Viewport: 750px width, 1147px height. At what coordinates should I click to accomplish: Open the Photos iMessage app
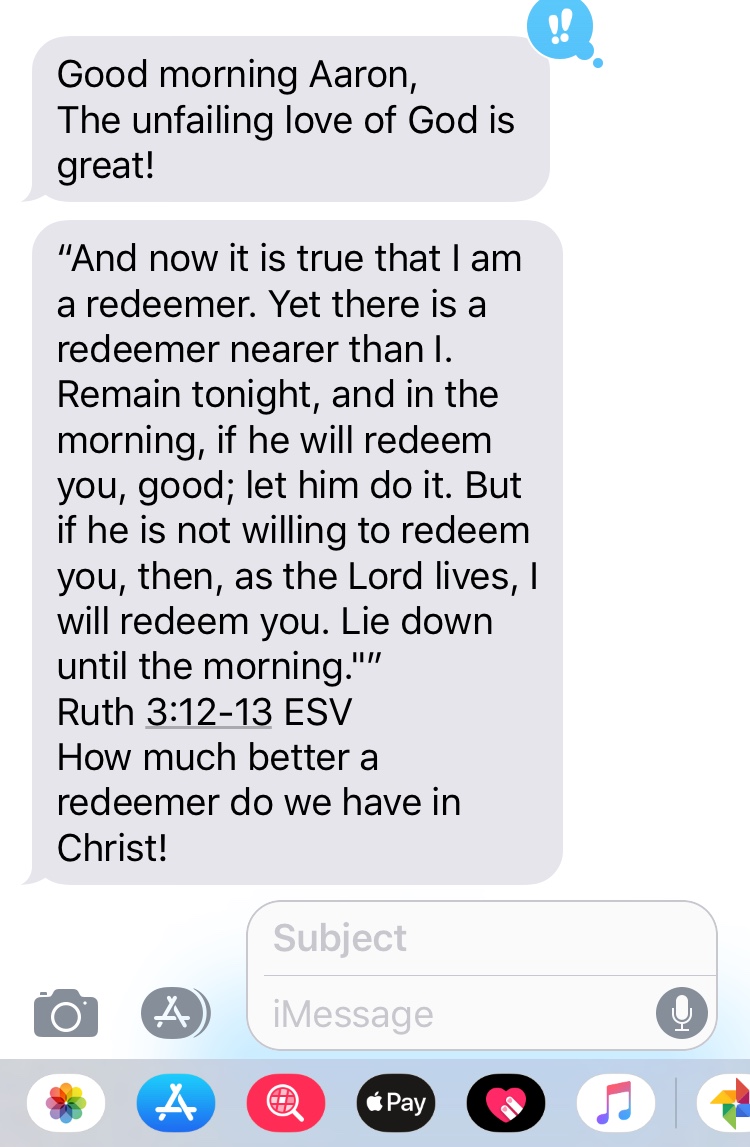click(66, 1103)
